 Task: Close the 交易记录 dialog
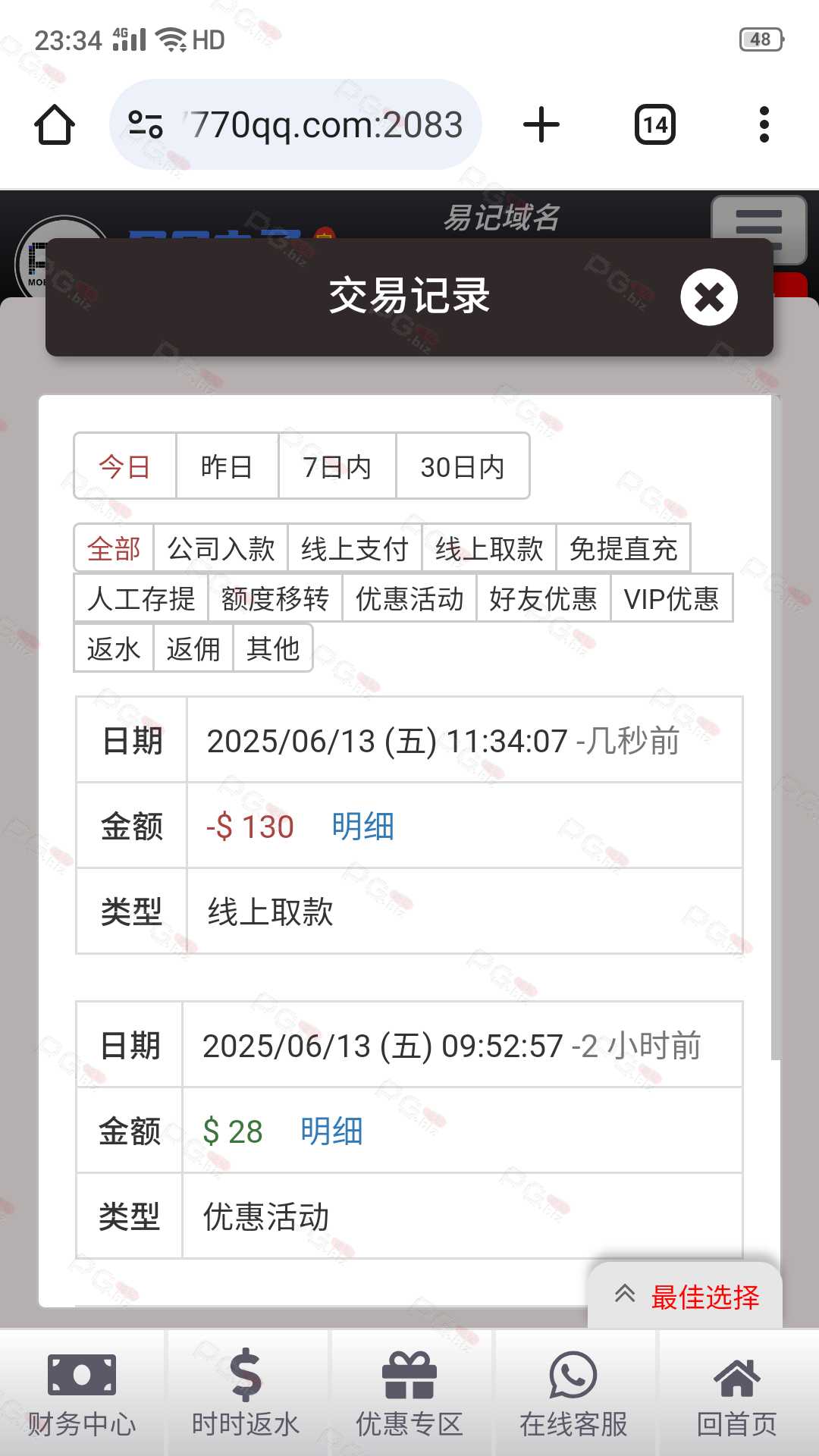709,297
